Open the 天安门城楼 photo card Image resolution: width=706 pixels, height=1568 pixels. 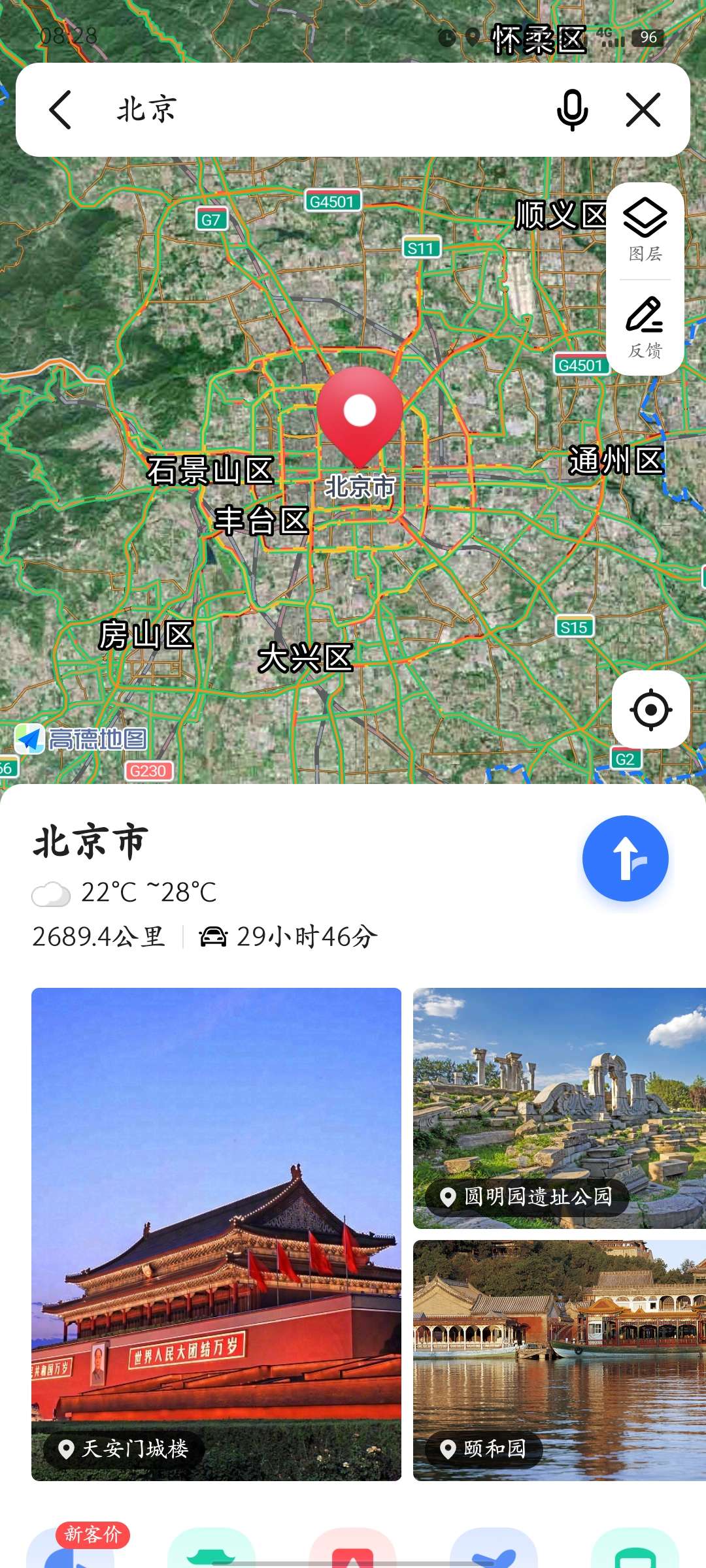coord(216,1233)
